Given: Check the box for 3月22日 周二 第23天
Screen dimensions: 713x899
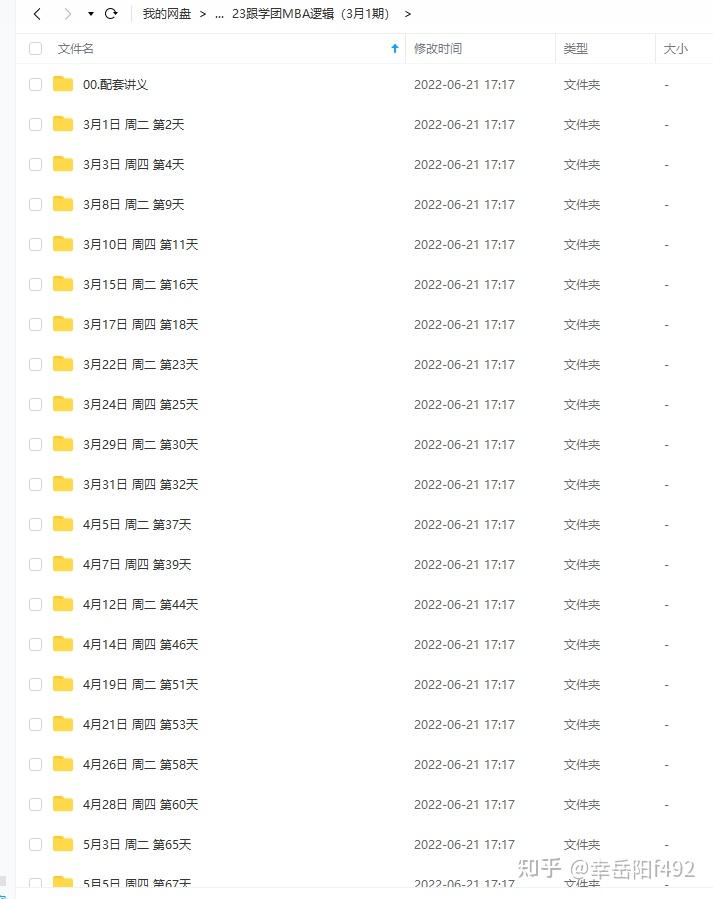Looking at the screenshot, I should [x=36, y=365].
